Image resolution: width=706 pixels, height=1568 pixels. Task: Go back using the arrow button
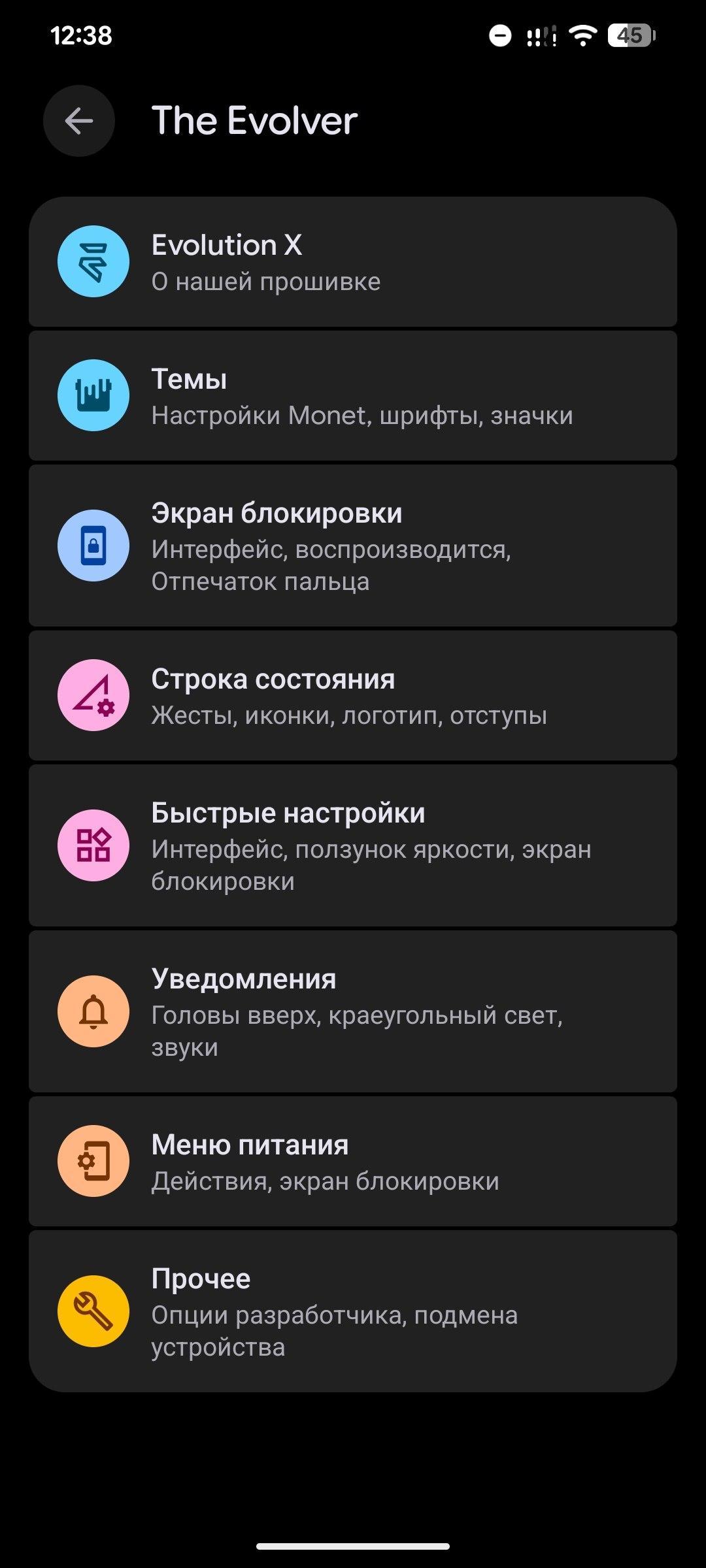point(79,121)
